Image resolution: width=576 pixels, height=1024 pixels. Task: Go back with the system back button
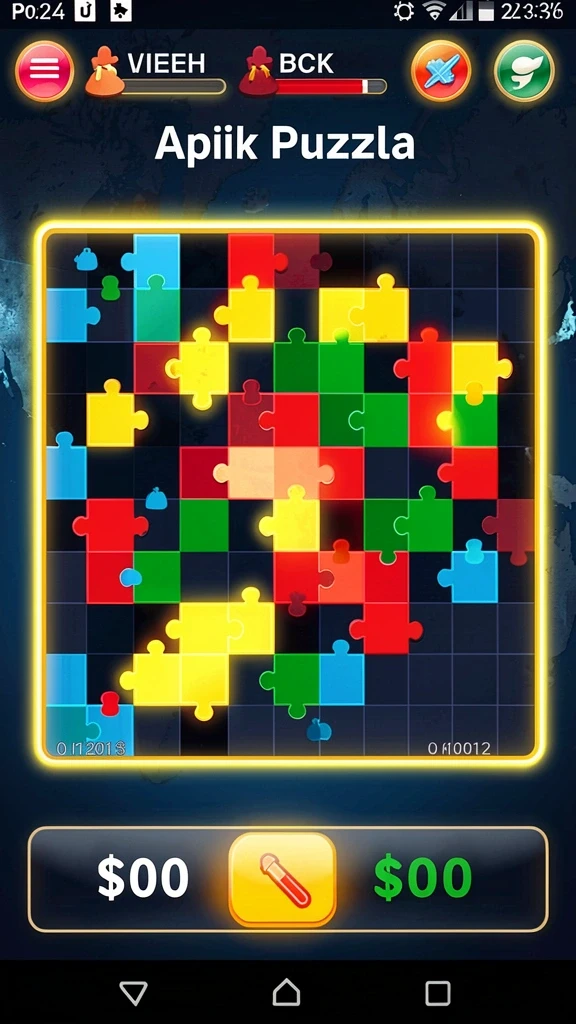coord(134,993)
